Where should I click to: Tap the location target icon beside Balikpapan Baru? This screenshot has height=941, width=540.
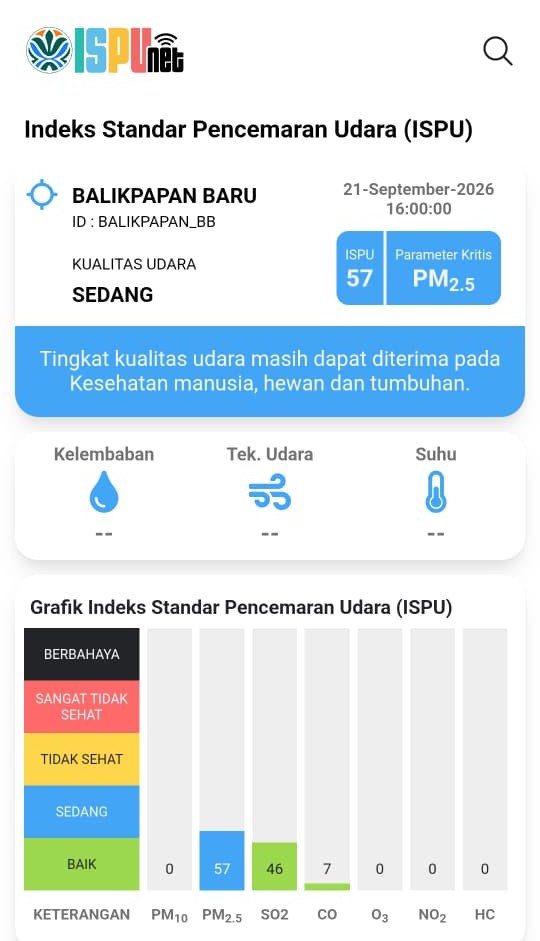(42, 194)
